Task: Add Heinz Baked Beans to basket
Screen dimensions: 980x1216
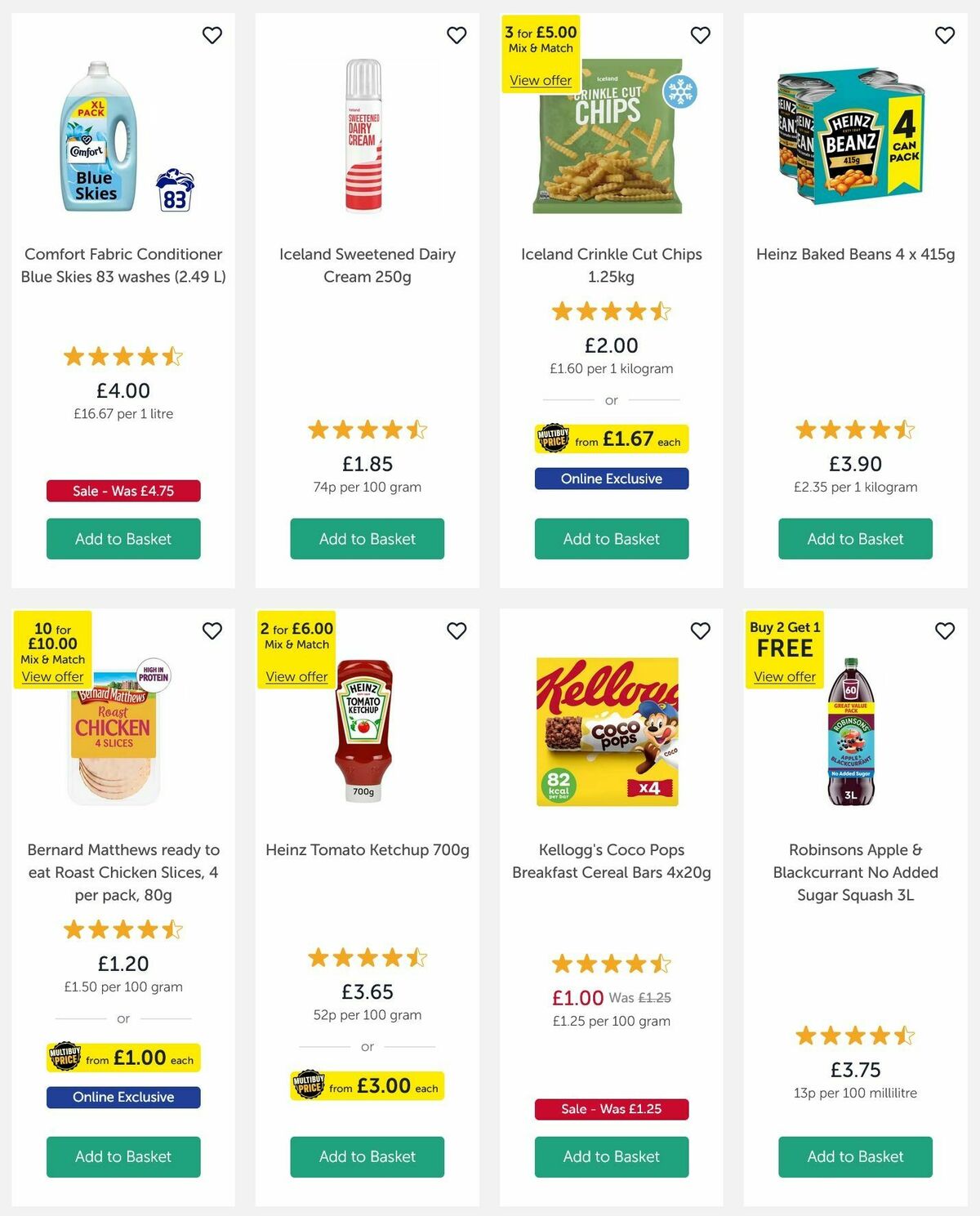Action: tap(854, 539)
